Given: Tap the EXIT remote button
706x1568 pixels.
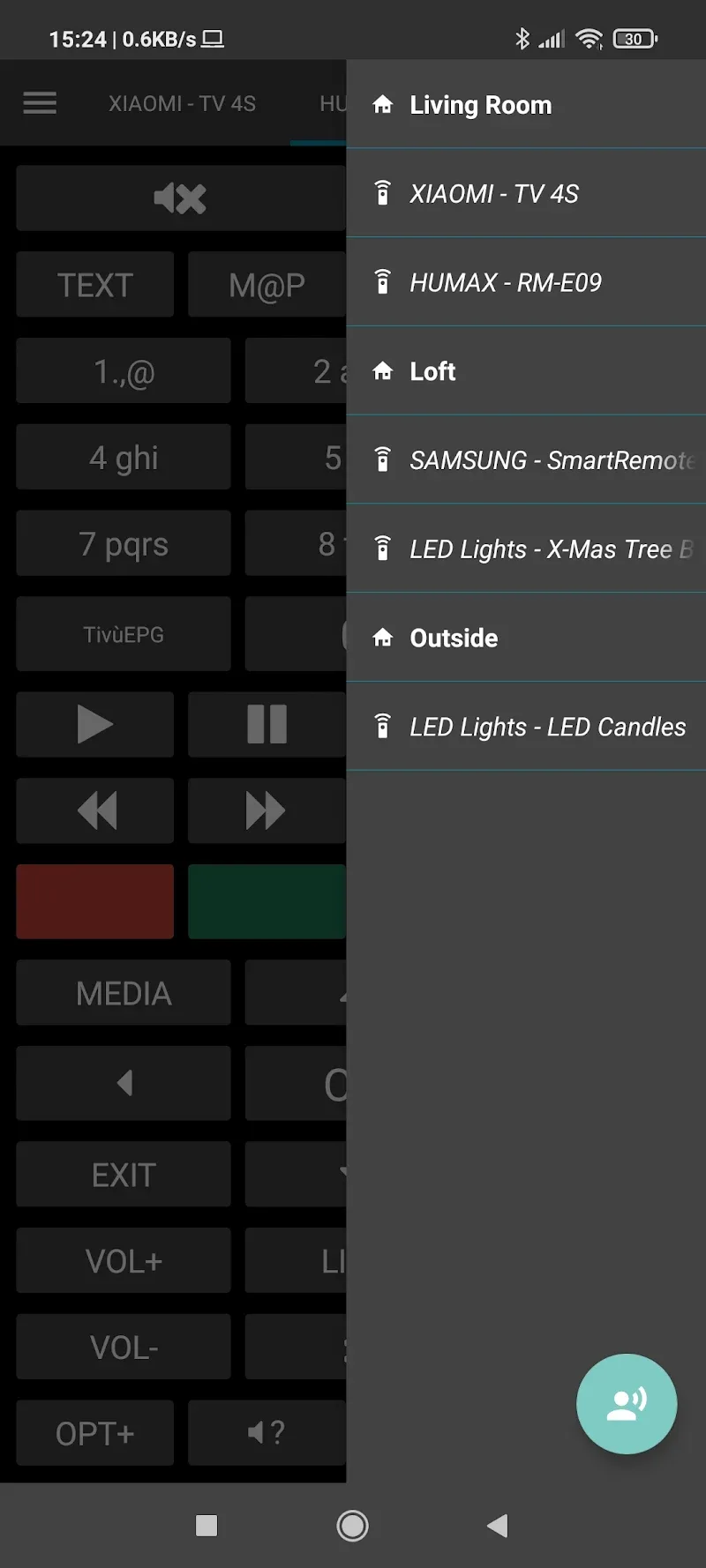Looking at the screenshot, I should click(124, 1175).
